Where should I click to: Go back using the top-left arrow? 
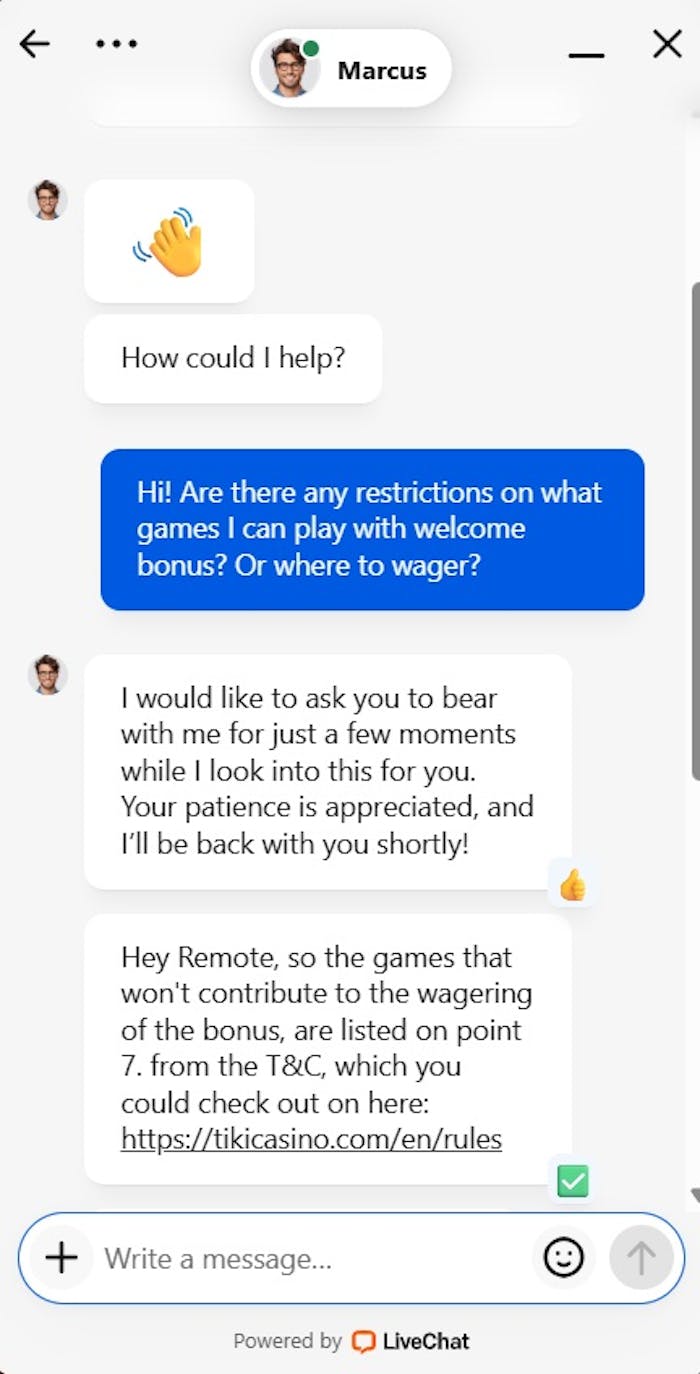pyautogui.click(x=35, y=44)
